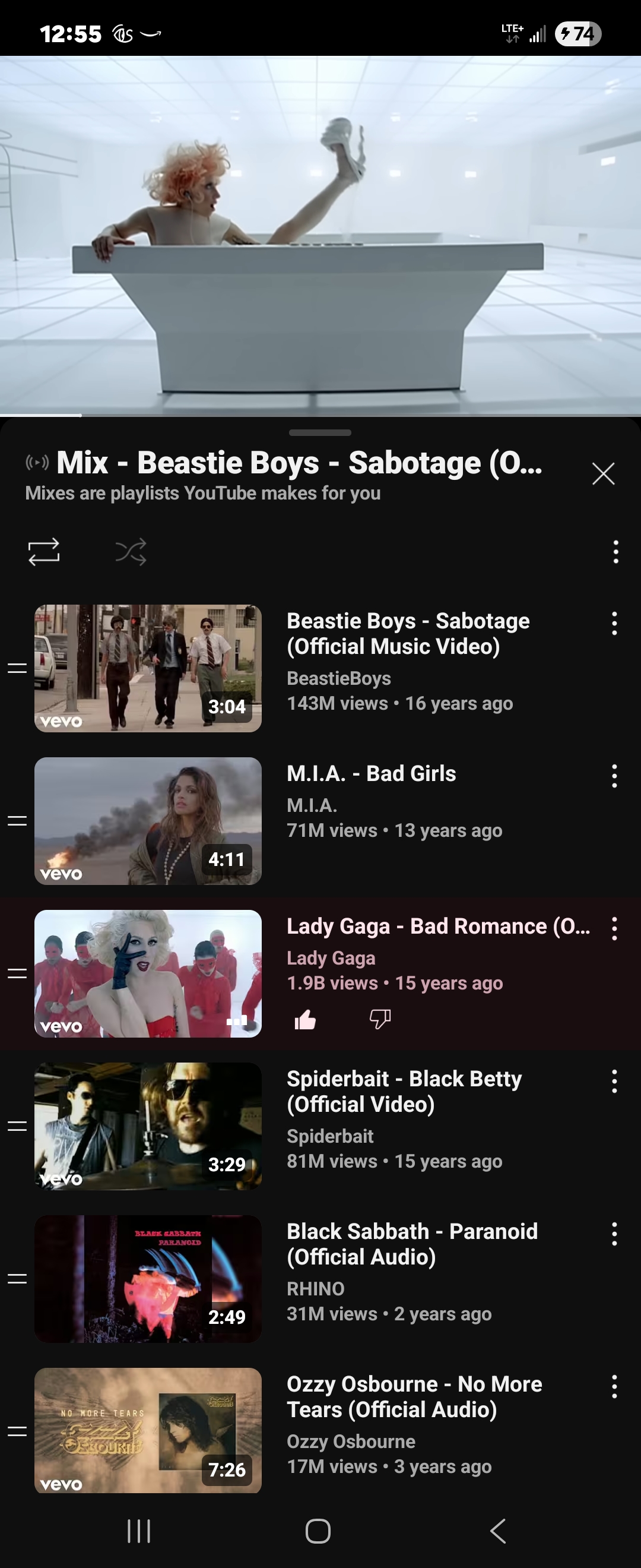Open options for Black Sabbath - Paranoid

tap(614, 1234)
